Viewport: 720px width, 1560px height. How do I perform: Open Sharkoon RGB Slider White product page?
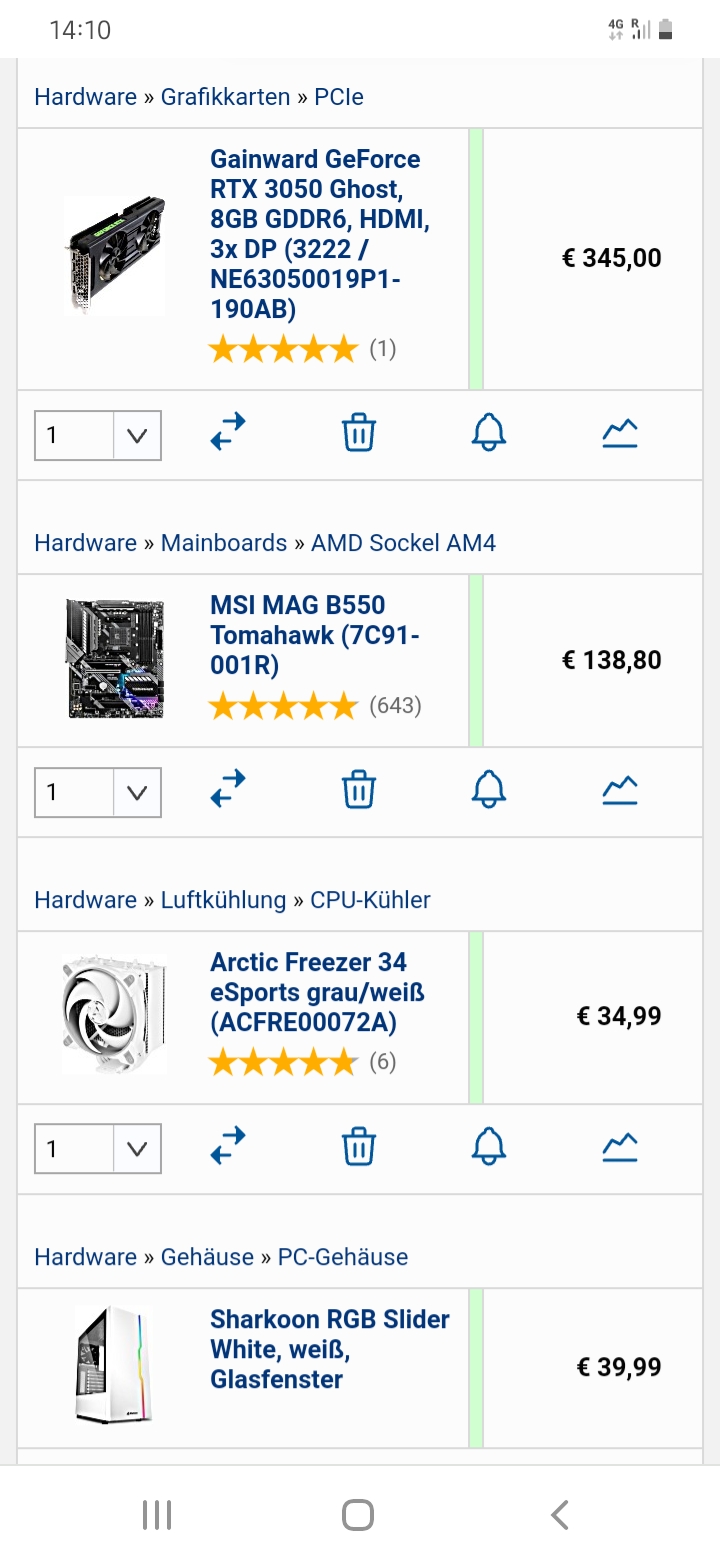329,1349
